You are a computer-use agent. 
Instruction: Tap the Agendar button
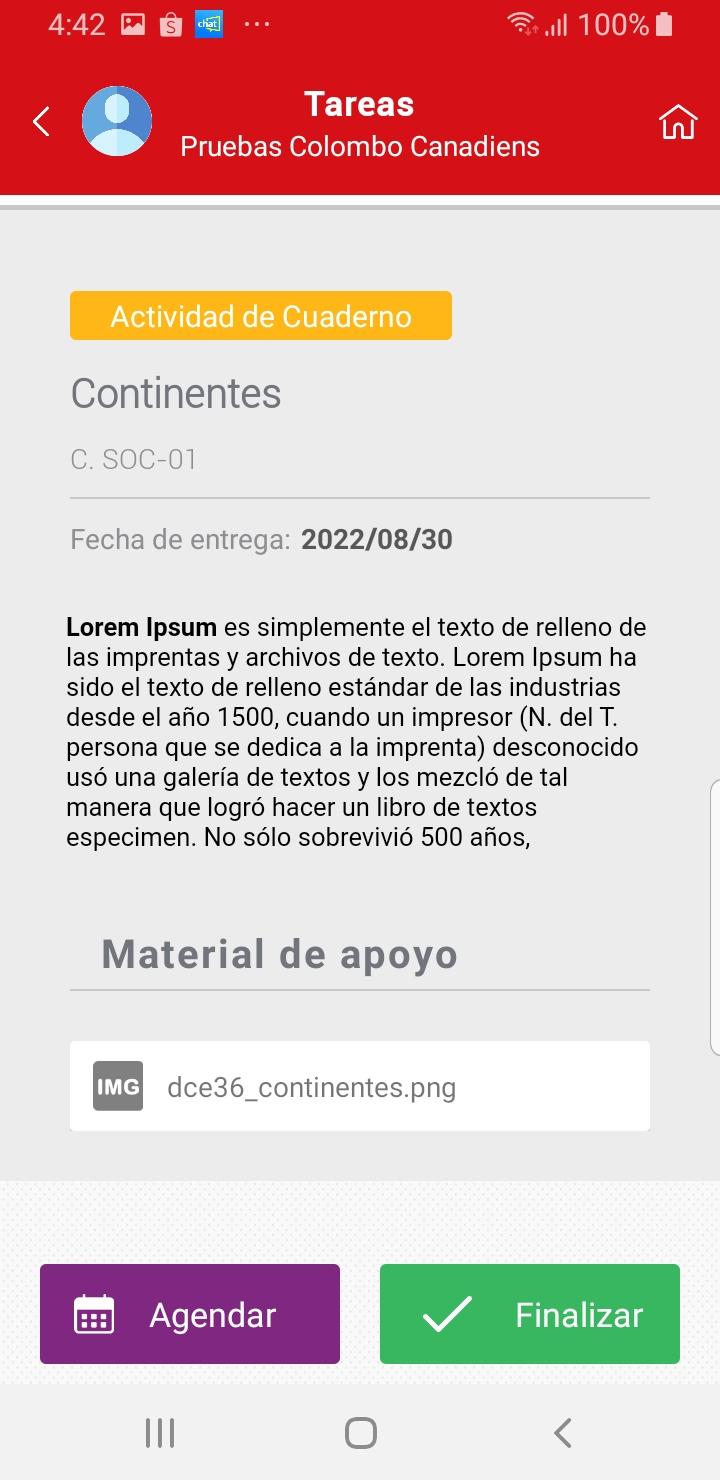[190, 1314]
